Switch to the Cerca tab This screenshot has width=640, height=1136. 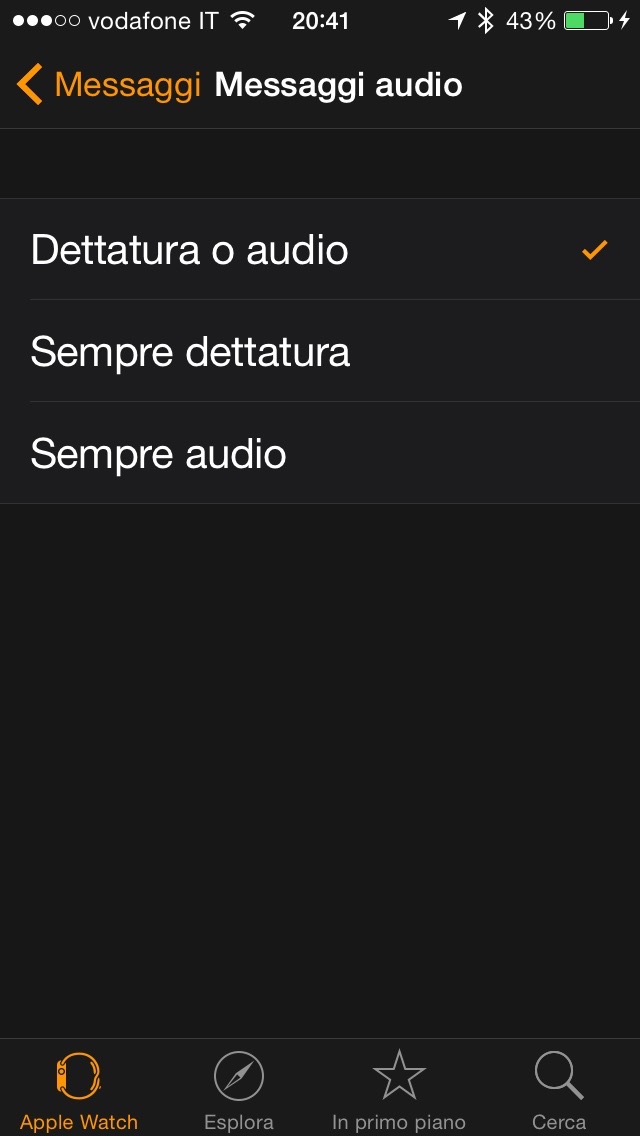coord(559,1090)
